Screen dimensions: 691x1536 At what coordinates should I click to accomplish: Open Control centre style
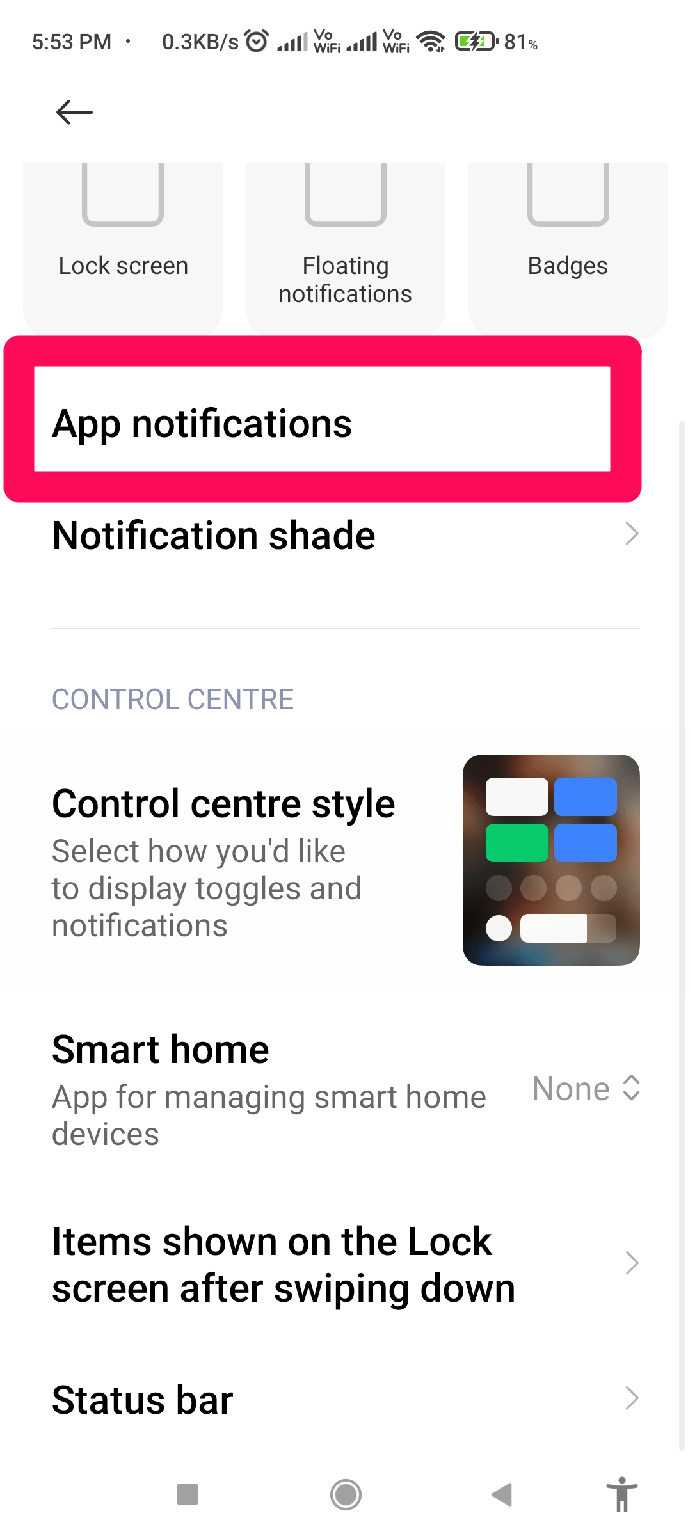tap(345, 860)
